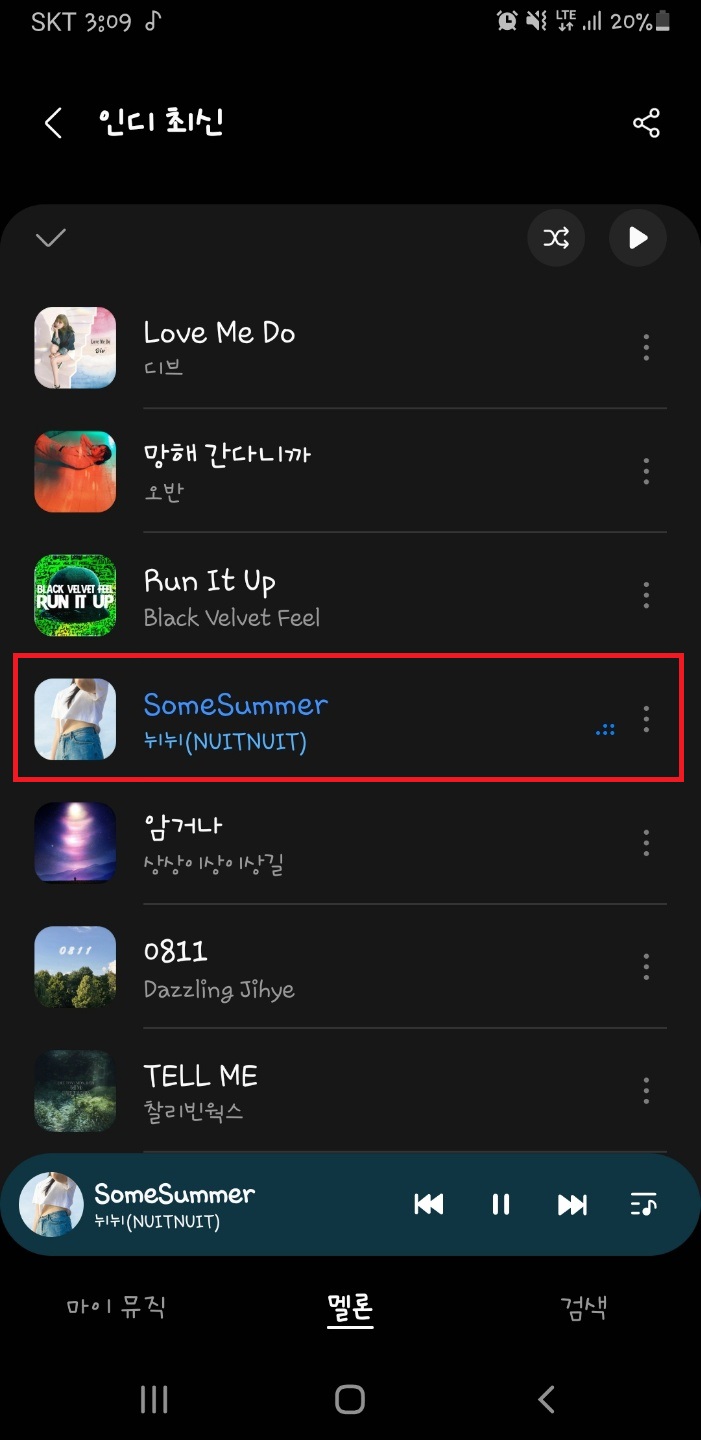Screen dimensions: 701x1440
Task: Switch to the 마이 뮤직 tab
Action: pos(116,1307)
